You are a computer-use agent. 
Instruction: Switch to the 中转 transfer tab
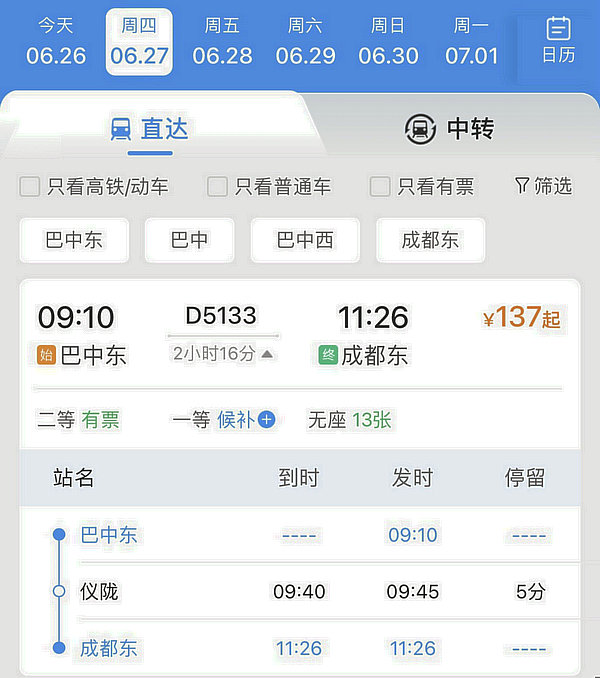tap(449, 129)
